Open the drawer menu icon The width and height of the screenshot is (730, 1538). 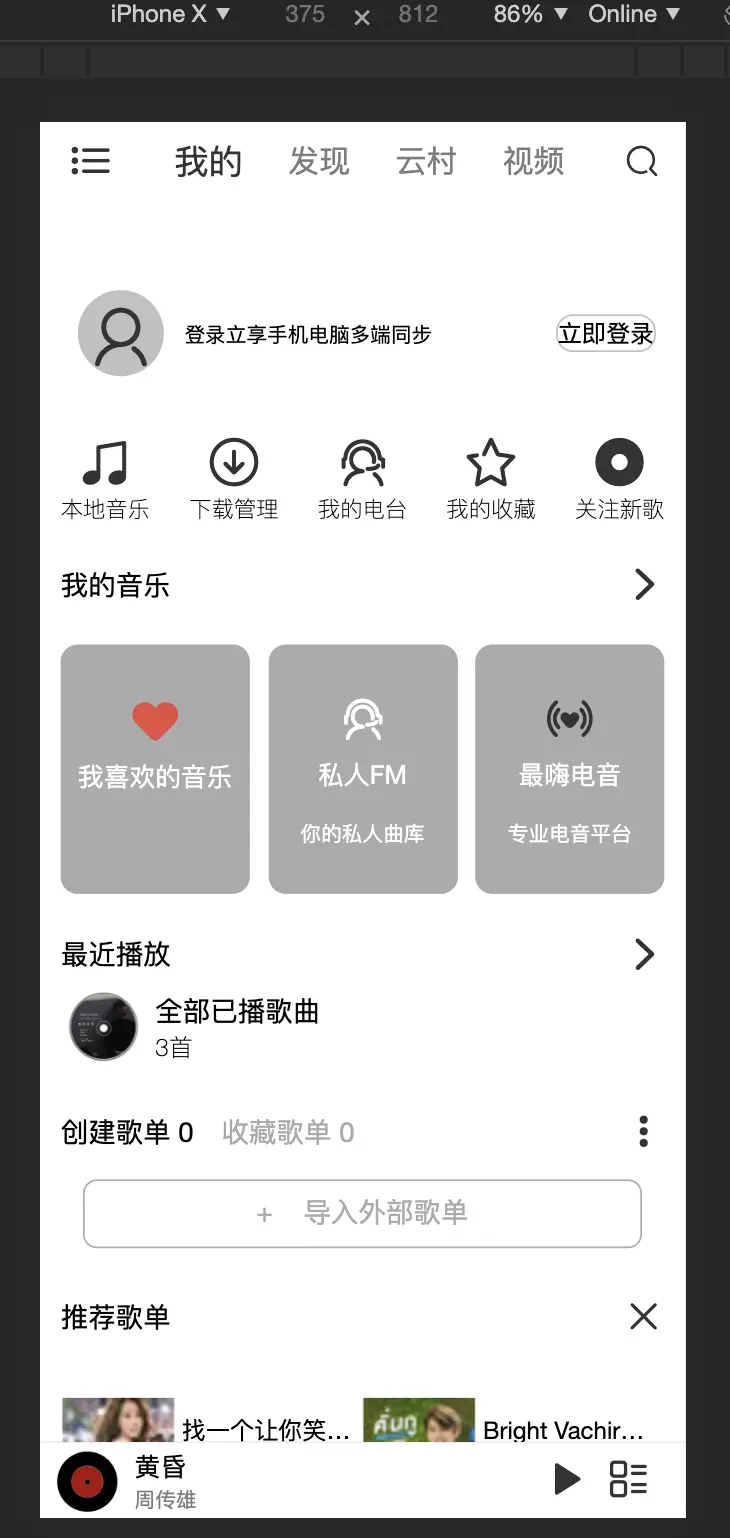pos(90,161)
